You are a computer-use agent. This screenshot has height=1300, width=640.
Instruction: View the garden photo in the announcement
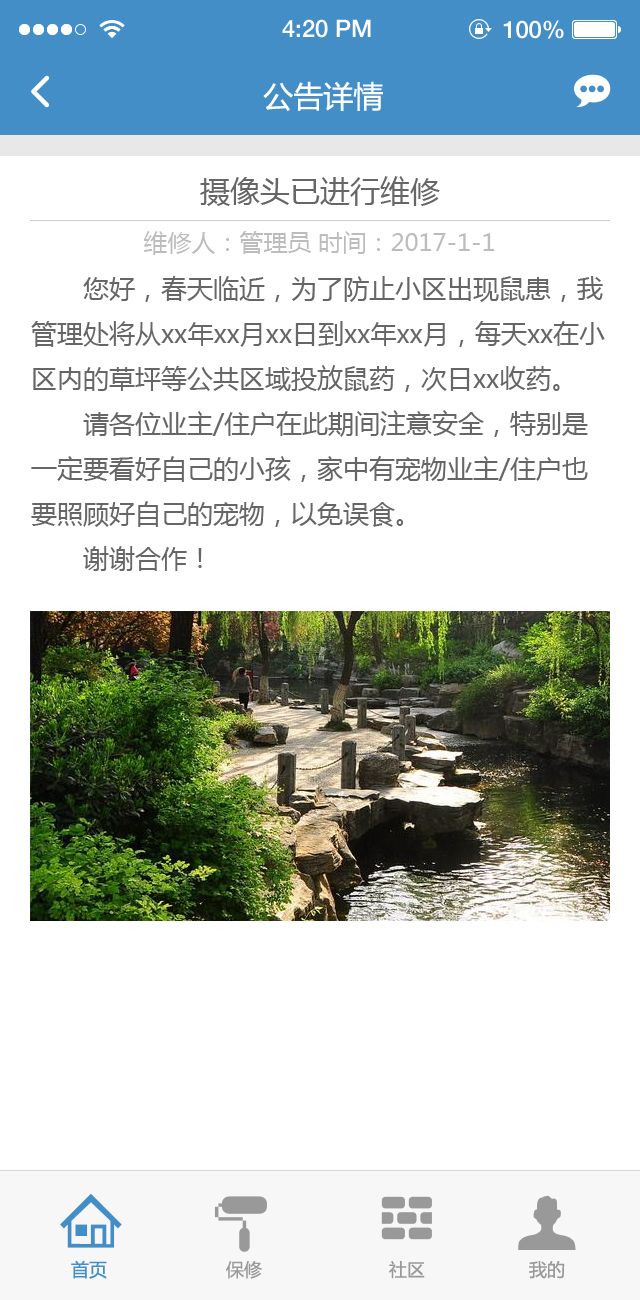(320, 765)
